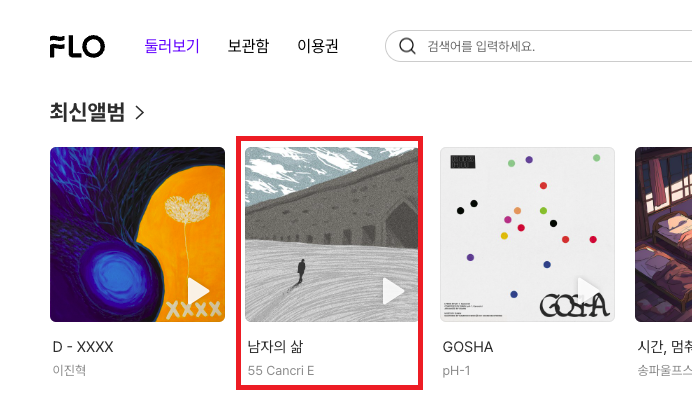Open the 남자의 삶 album cover

click(x=331, y=234)
